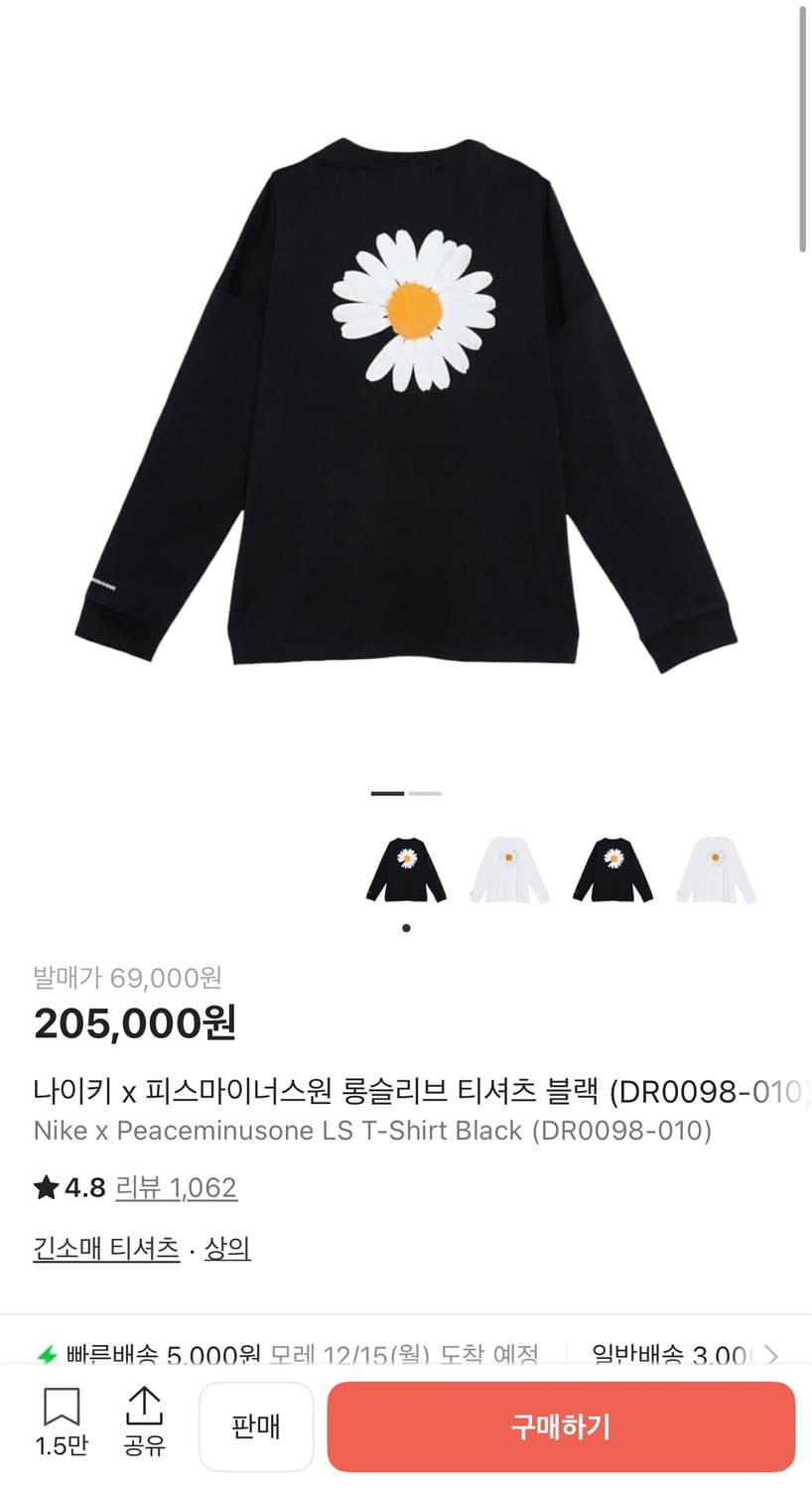Click the green lightning fast-delivery icon
Image resolution: width=812 pixels, height=1489 pixels.
point(44,1354)
